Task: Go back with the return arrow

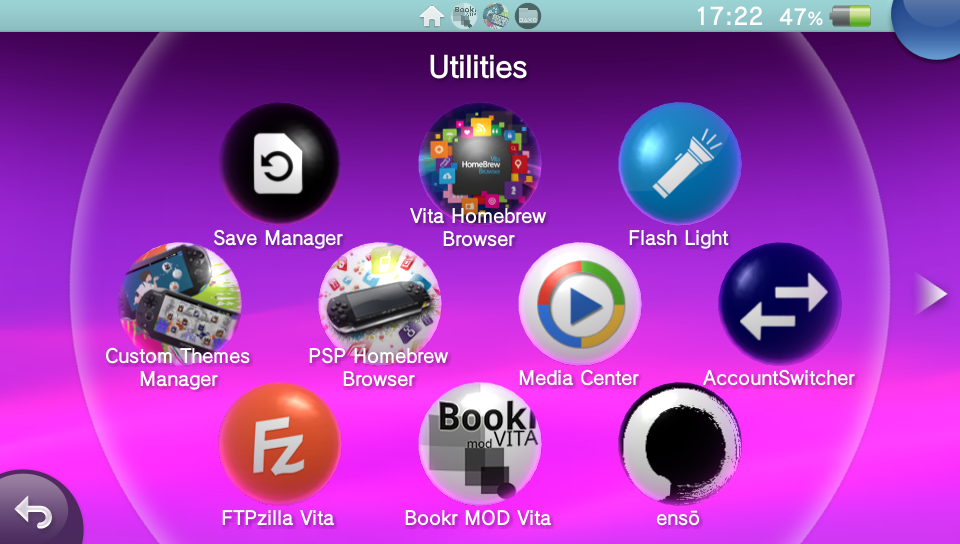Action: (x=35, y=514)
